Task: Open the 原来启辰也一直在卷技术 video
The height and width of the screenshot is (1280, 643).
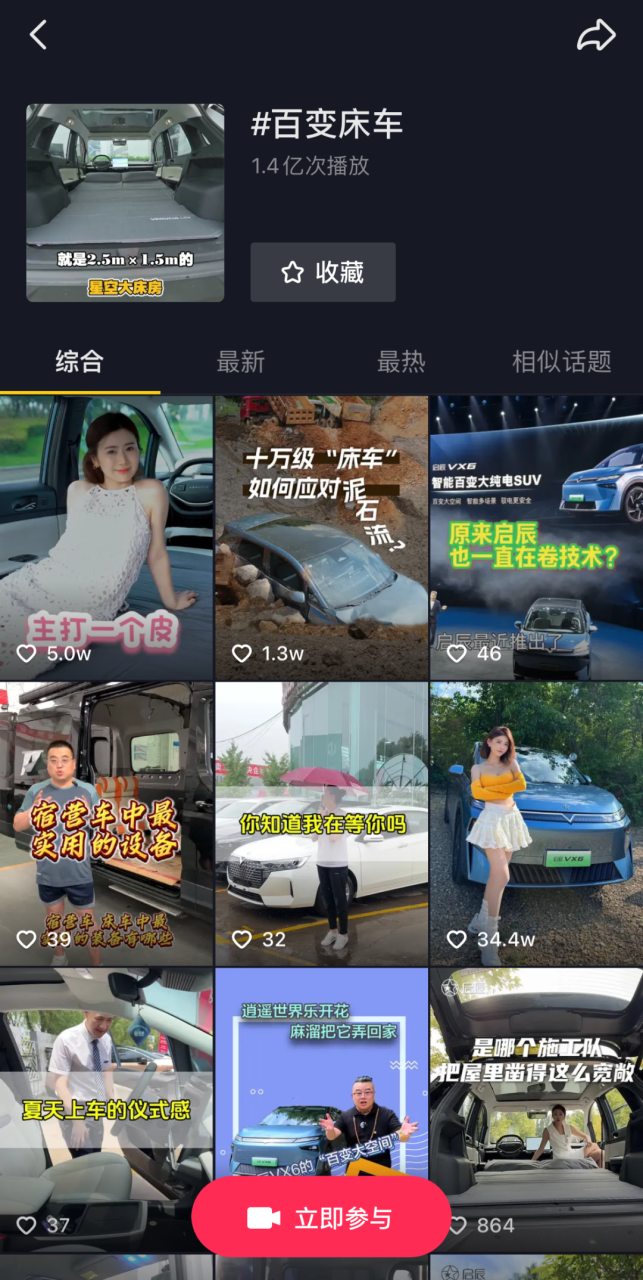Action: (x=536, y=537)
